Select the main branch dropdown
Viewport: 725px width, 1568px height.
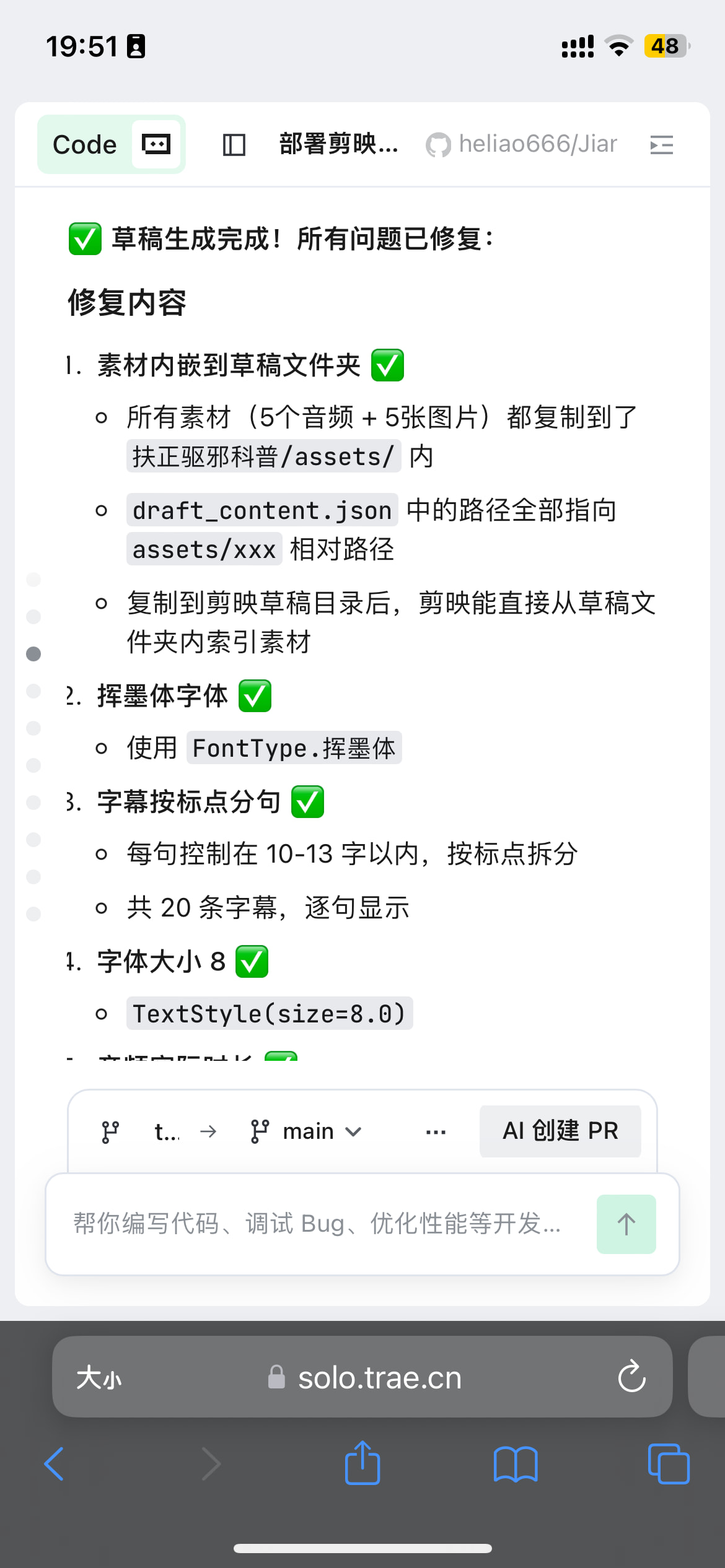(x=306, y=1131)
